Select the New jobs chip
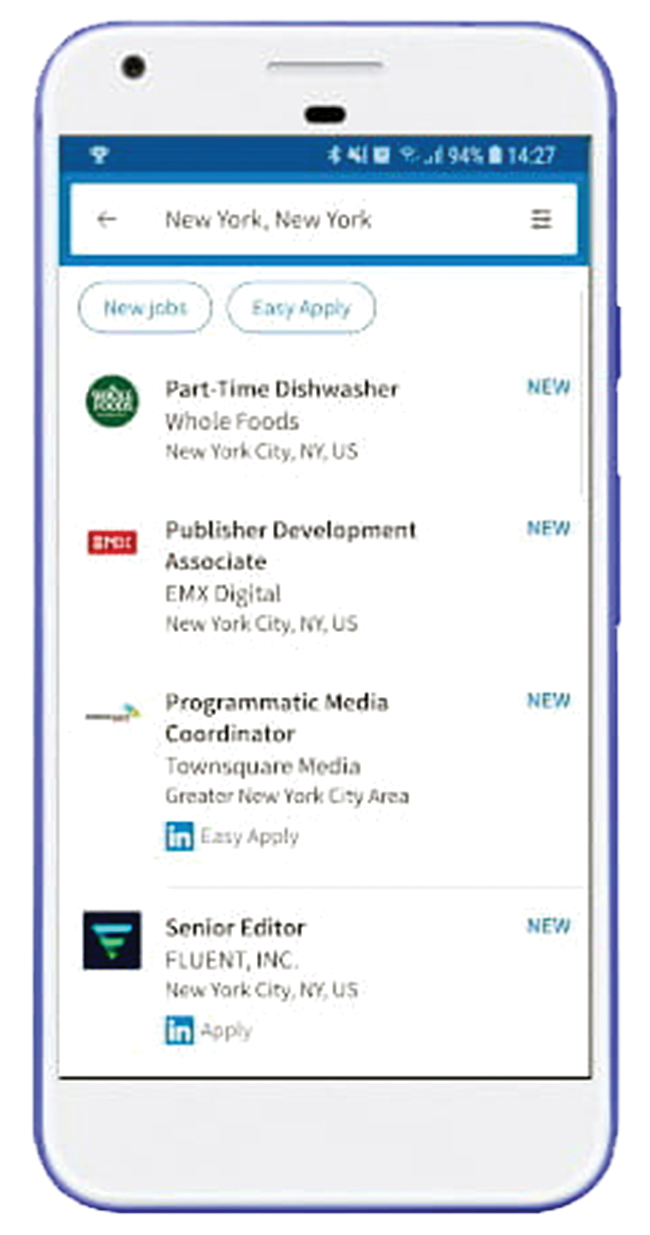 145,308
